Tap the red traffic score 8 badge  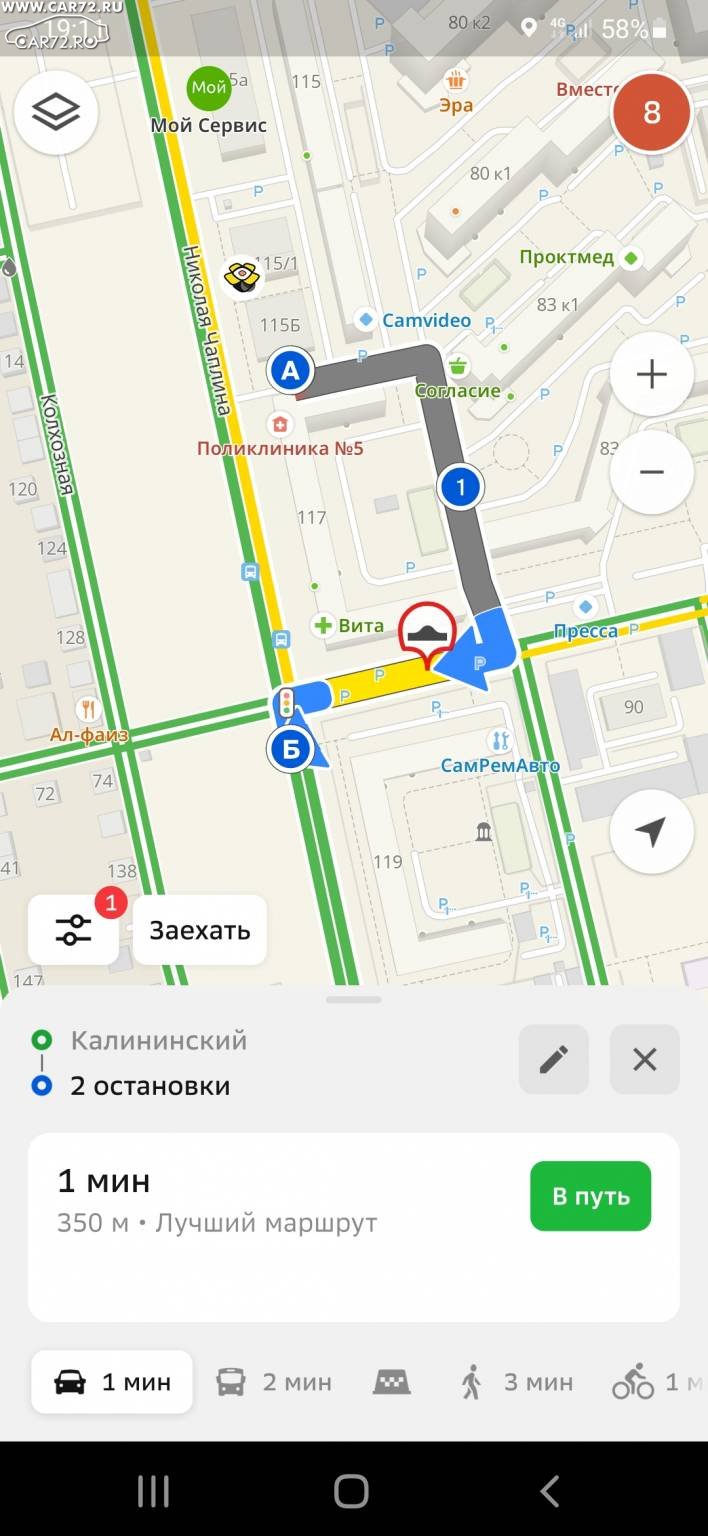point(652,112)
